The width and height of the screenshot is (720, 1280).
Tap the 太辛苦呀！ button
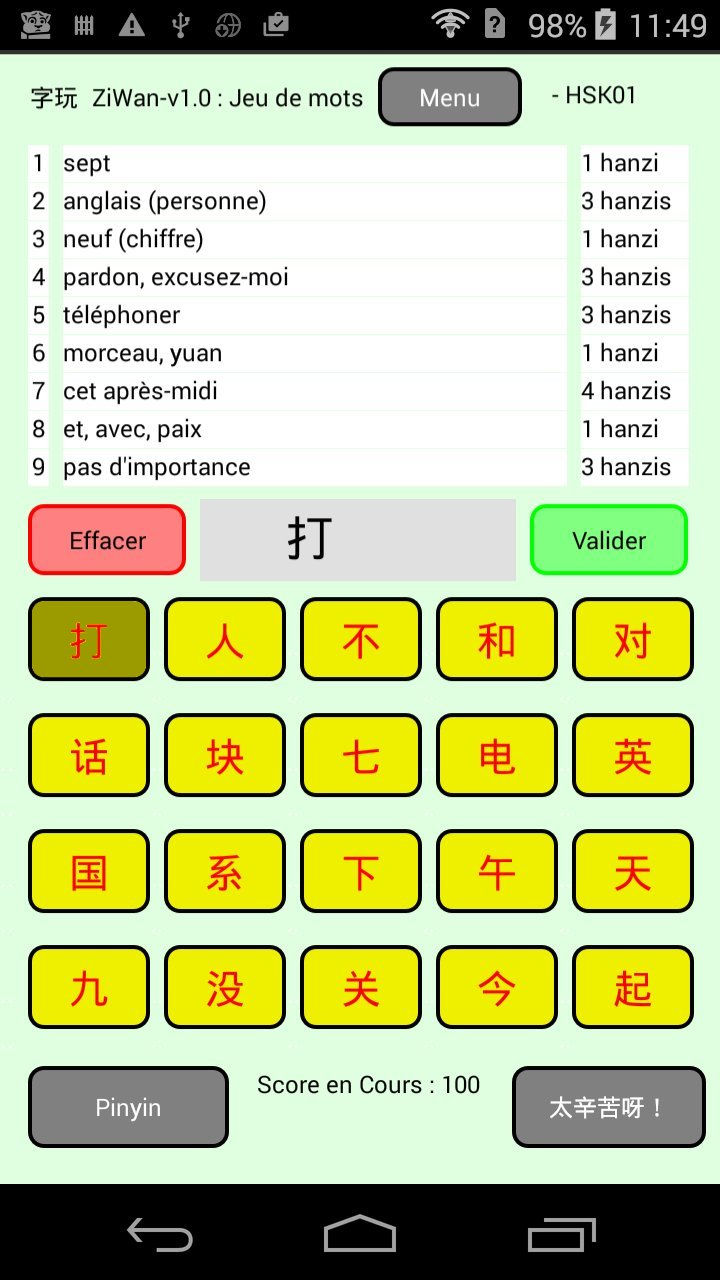click(608, 1107)
